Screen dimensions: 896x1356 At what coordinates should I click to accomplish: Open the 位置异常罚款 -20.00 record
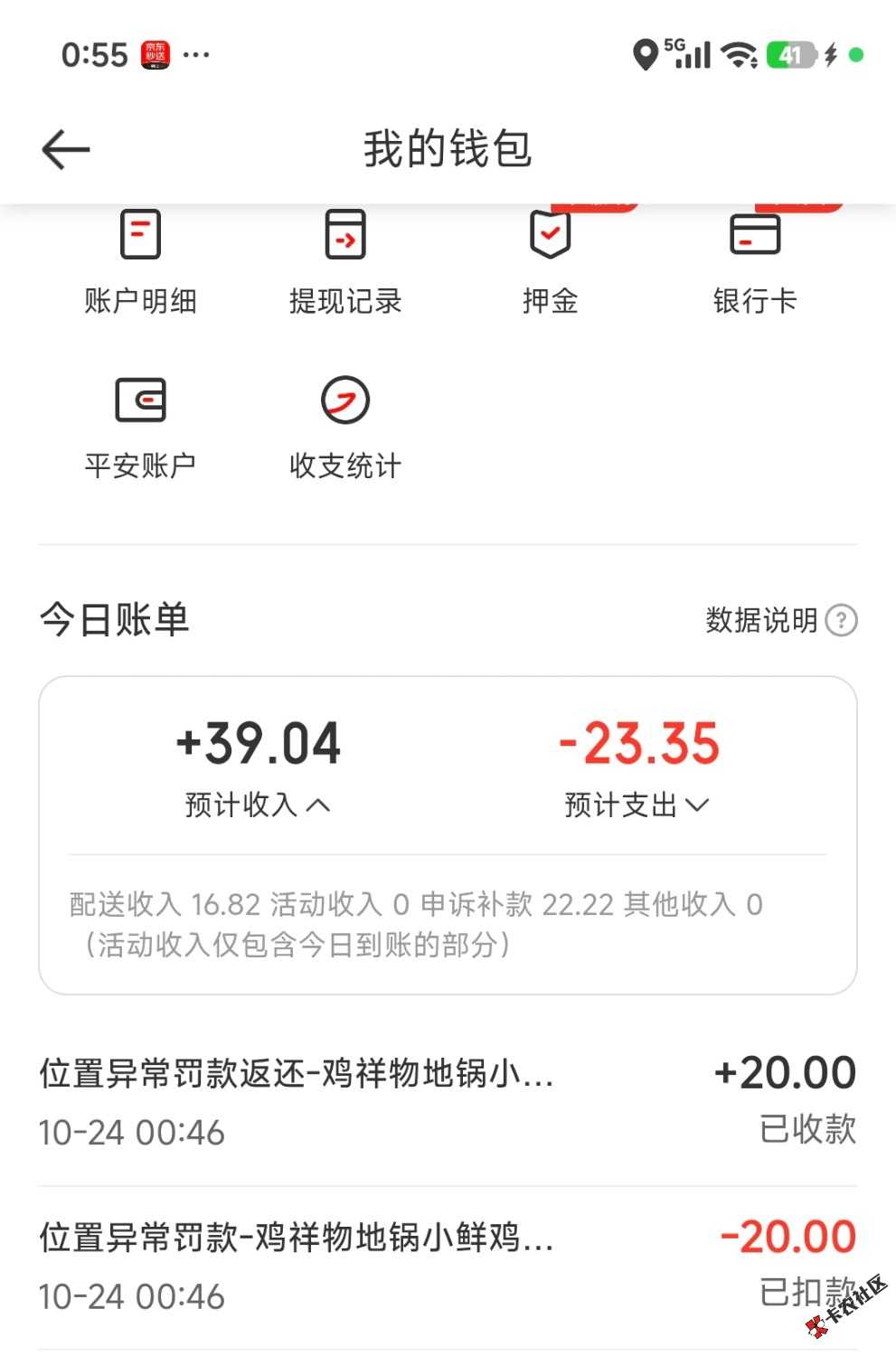[x=448, y=1266]
